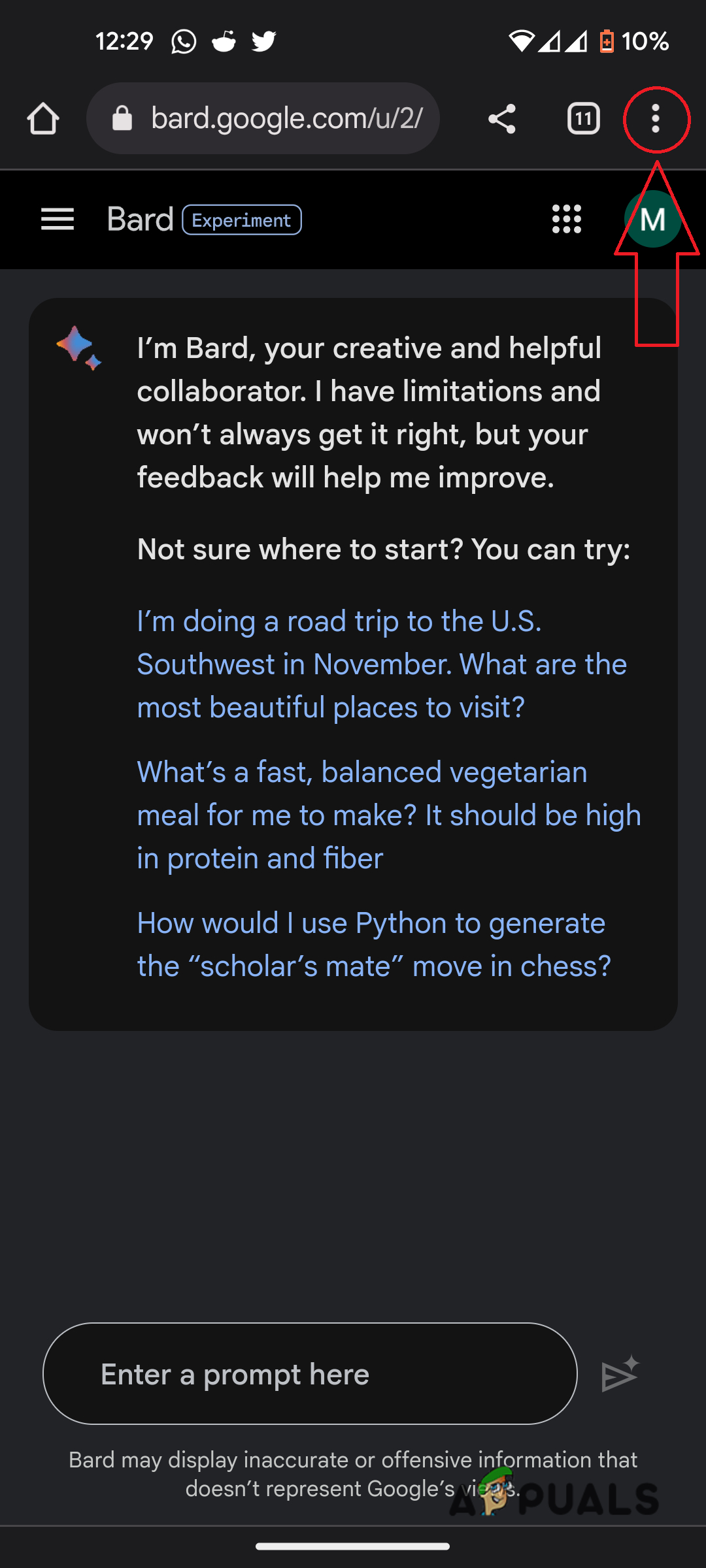Open the M account profile avatar
This screenshot has width=706, height=1568.
tap(652, 220)
